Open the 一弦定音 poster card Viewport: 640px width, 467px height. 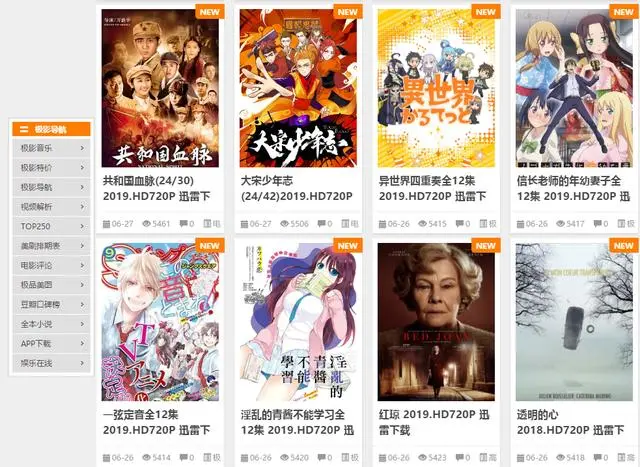pos(160,320)
